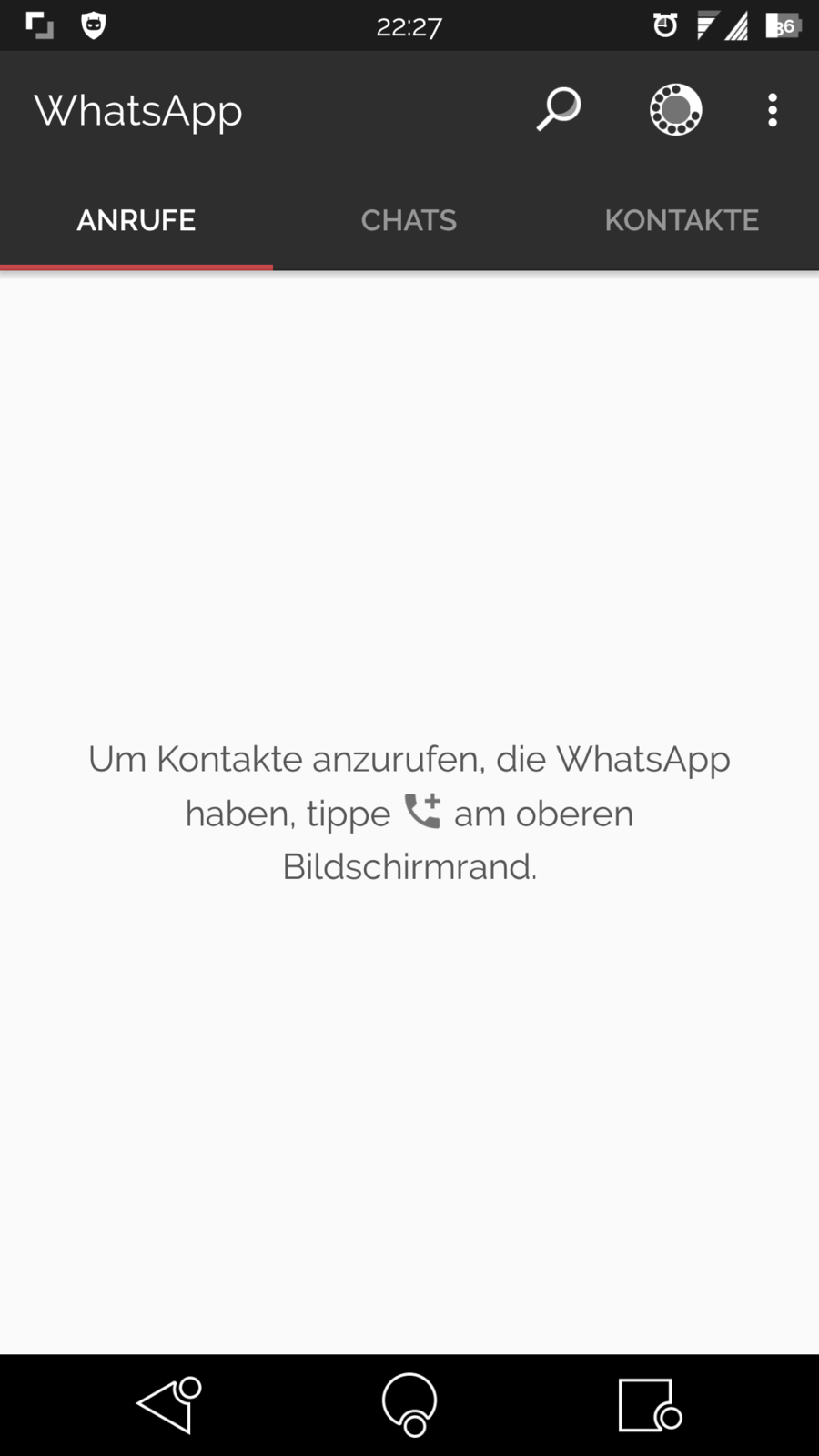Viewport: 819px width, 1456px height.
Task: Switch to the Chats tab
Action: click(x=409, y=220)
